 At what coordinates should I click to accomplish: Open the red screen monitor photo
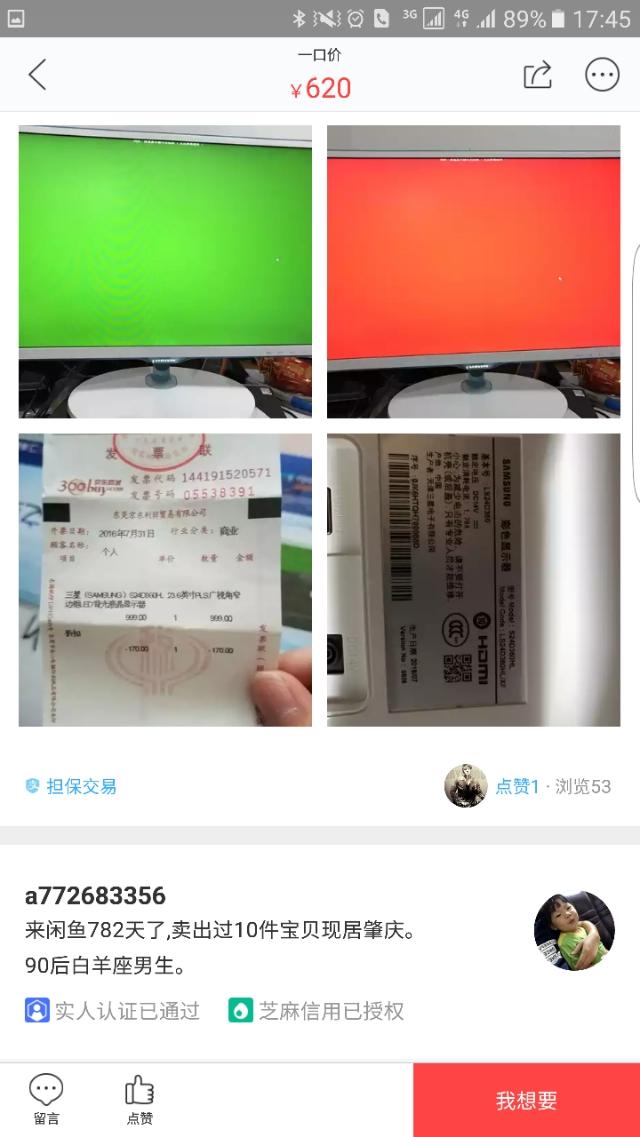[473, 271]
